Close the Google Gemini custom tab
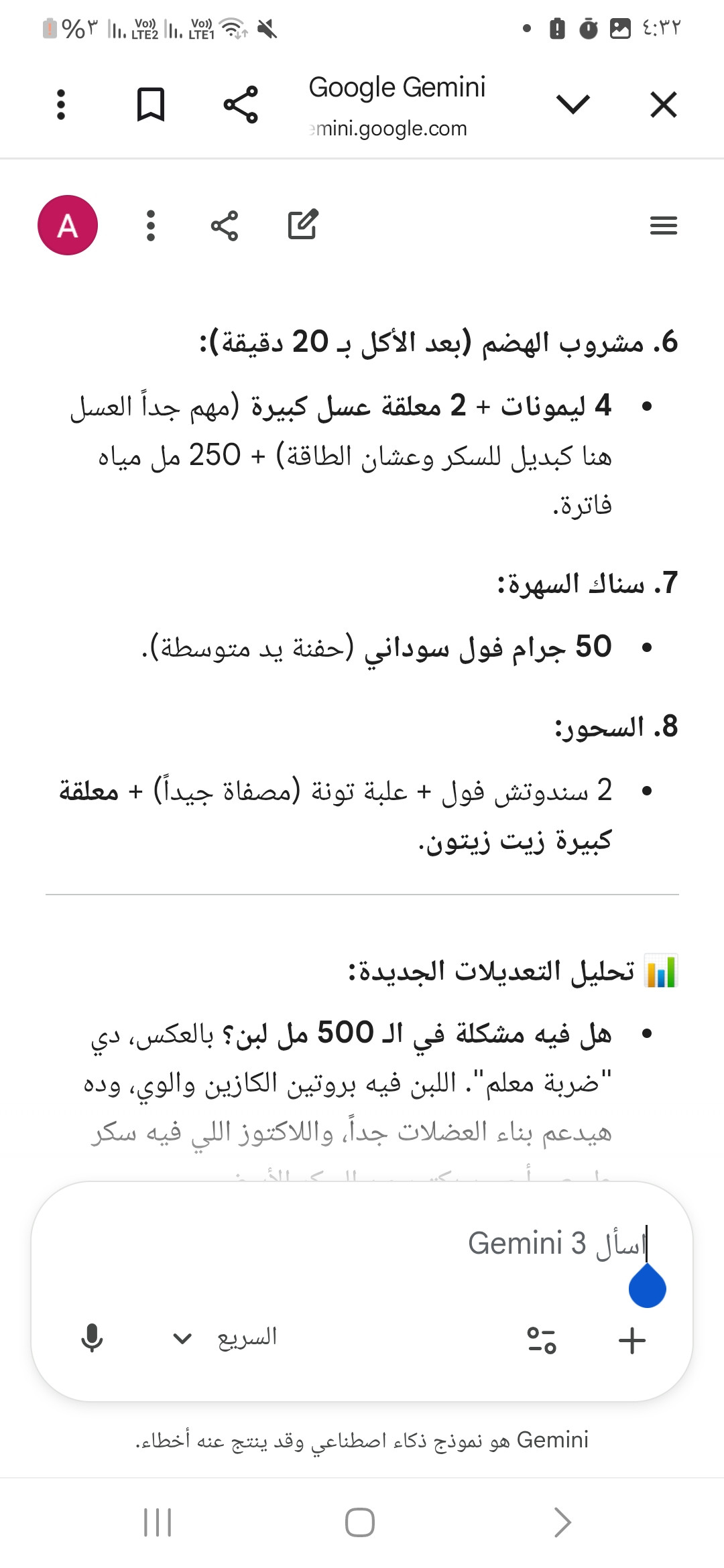Image resolution: width=724 pixels, height=1568 pixels. [663, 105]
